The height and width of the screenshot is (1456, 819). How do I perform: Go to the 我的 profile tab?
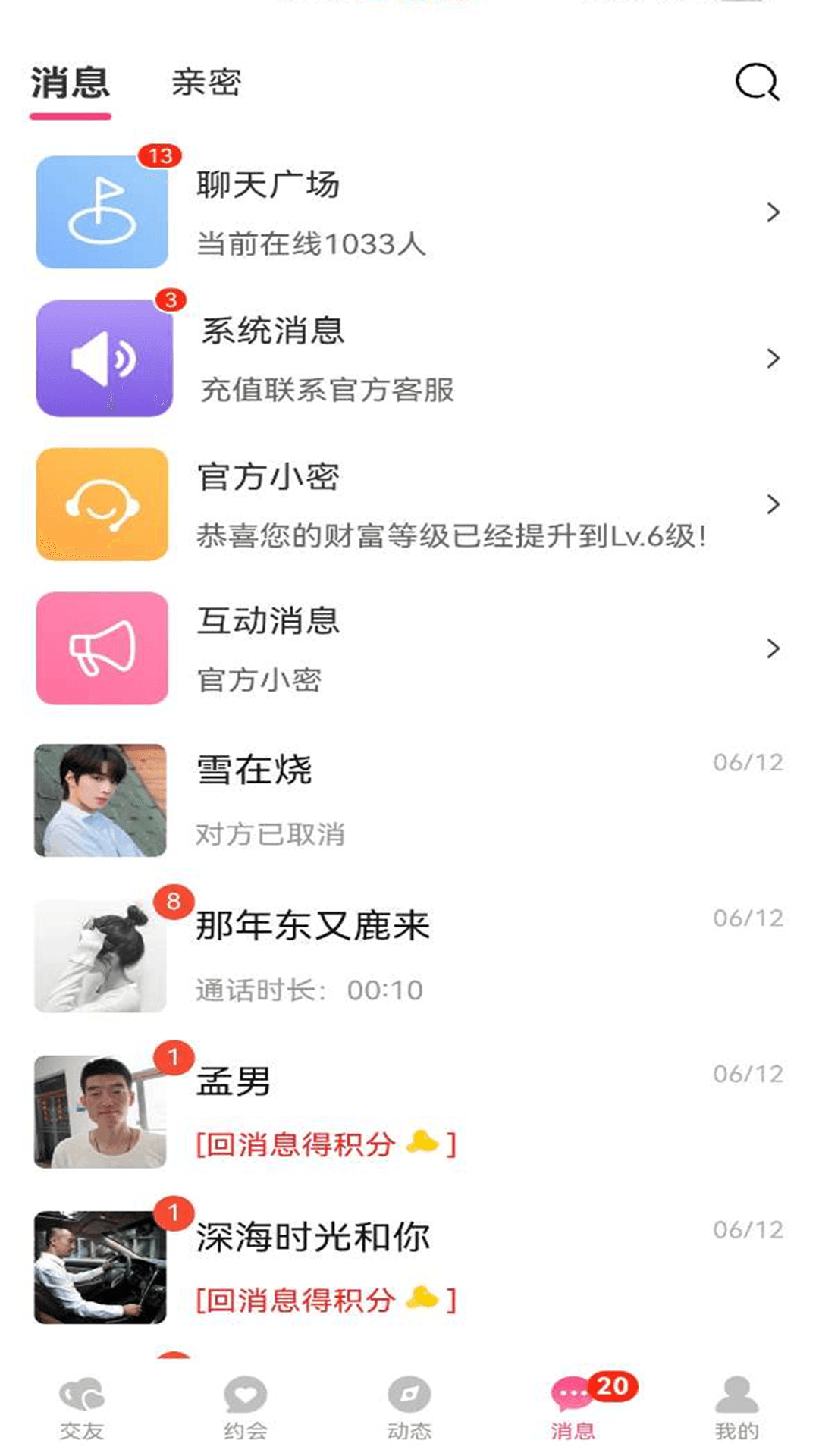737,1409
